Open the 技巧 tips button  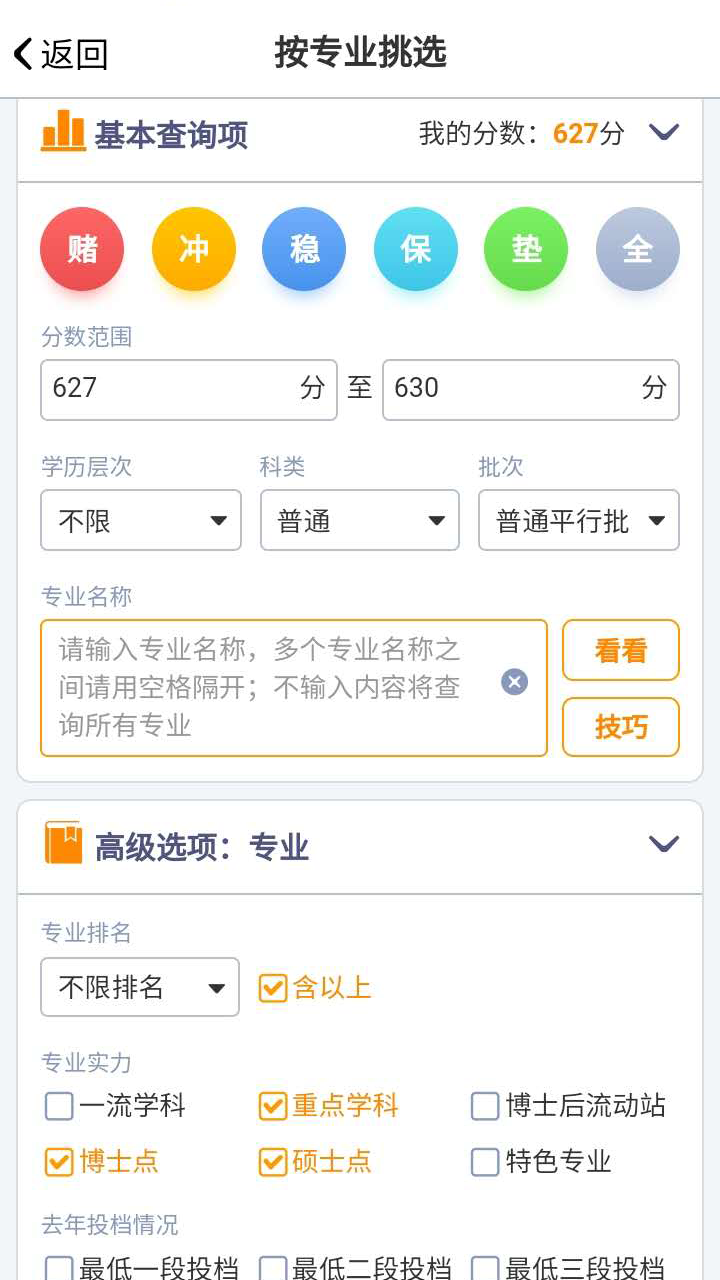pyautogui.click(x=621, y=727)
